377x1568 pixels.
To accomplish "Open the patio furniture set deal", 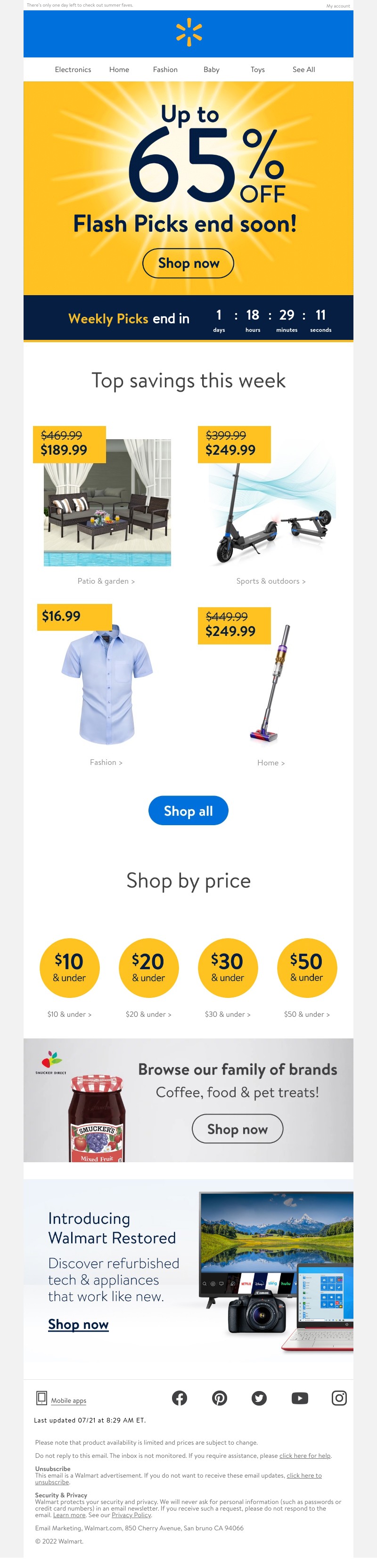I will point(107,503).
